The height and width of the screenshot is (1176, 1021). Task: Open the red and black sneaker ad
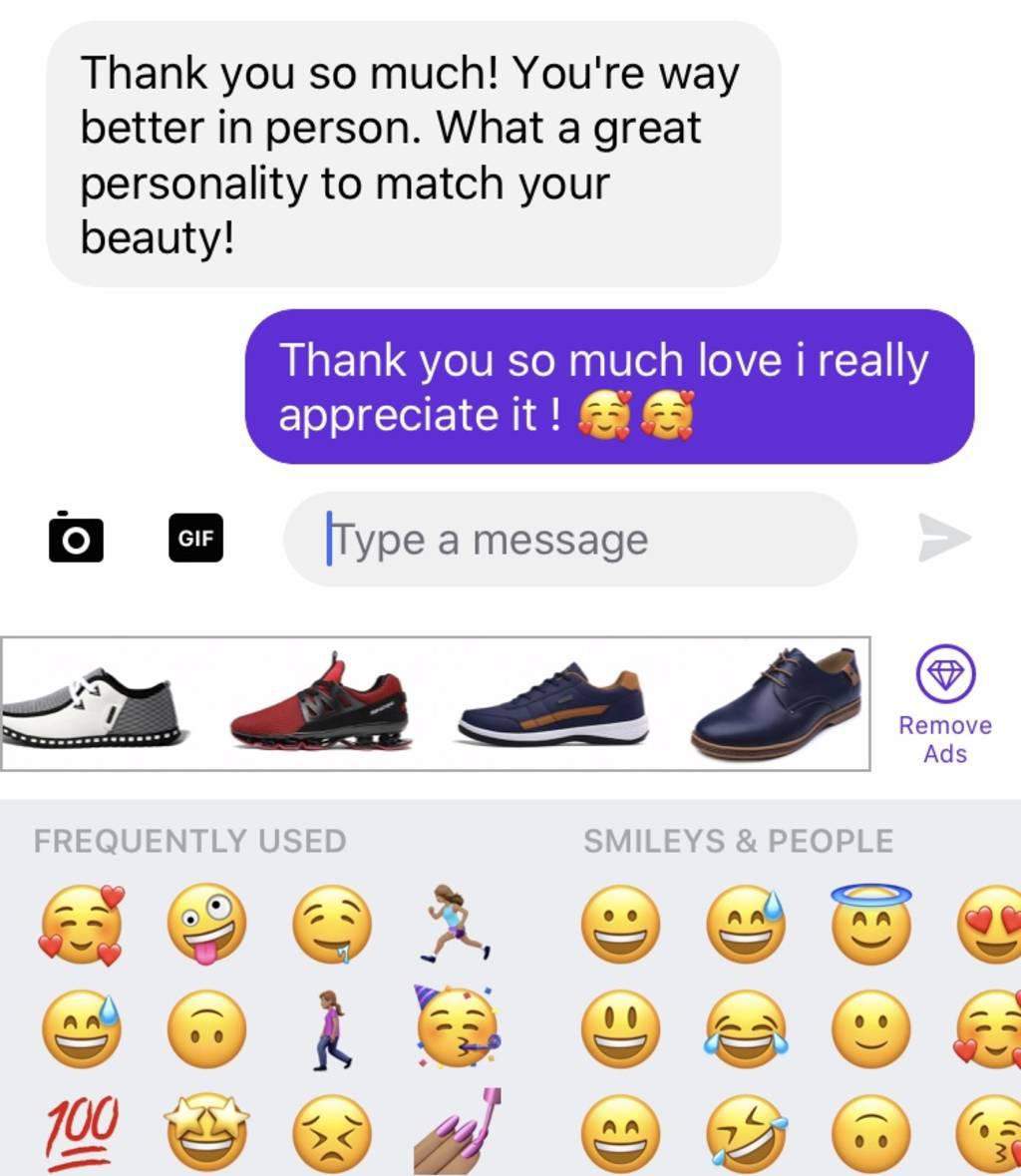pyautogui.click(x=320, y=704)
